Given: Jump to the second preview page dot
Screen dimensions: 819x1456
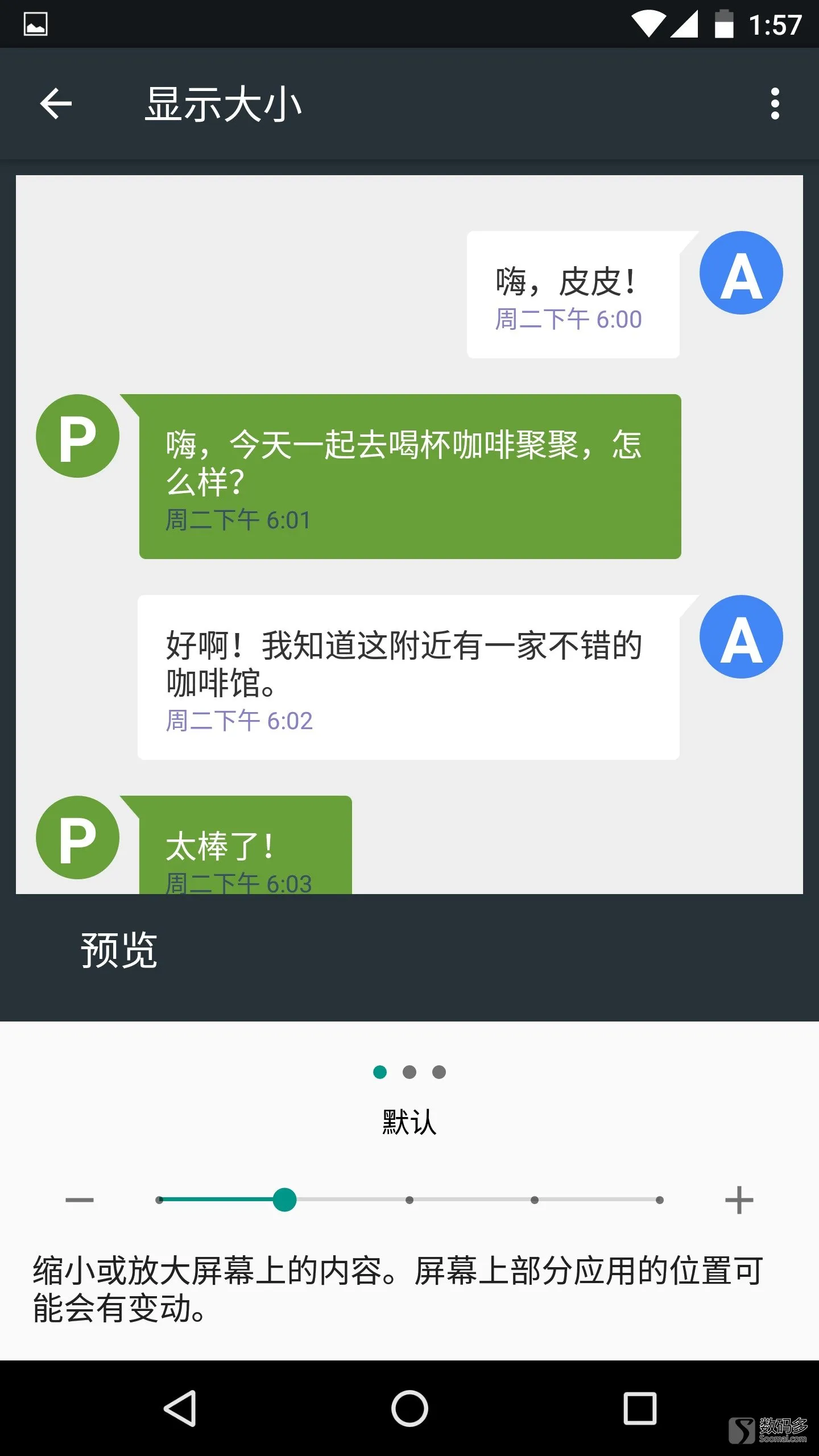Looking at the screenshot, I should [x=409, y=1072].
